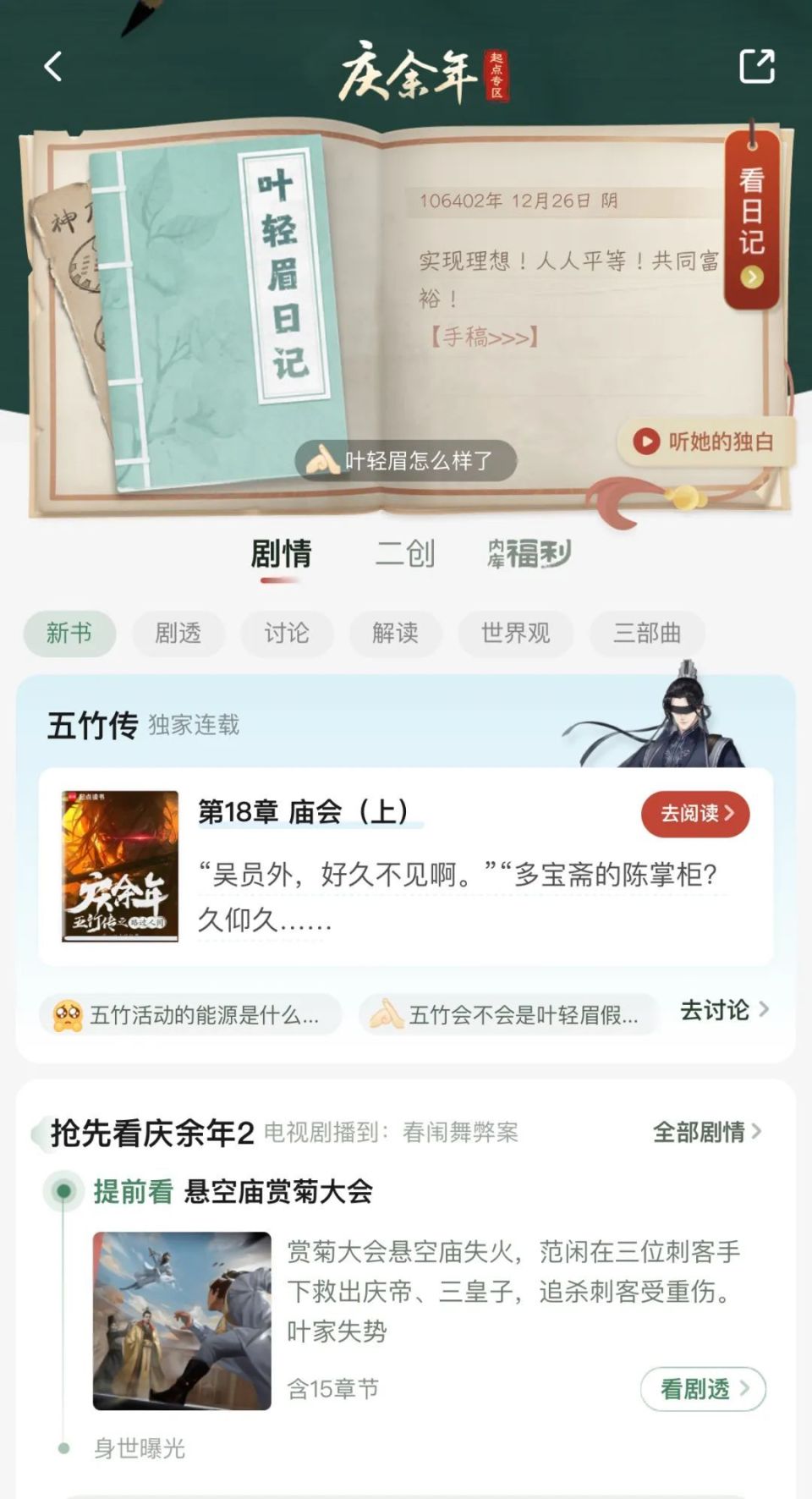Screen dimensions: 812x1499
Task: Open the 看日记 red tag
Action: click(751, 222)
